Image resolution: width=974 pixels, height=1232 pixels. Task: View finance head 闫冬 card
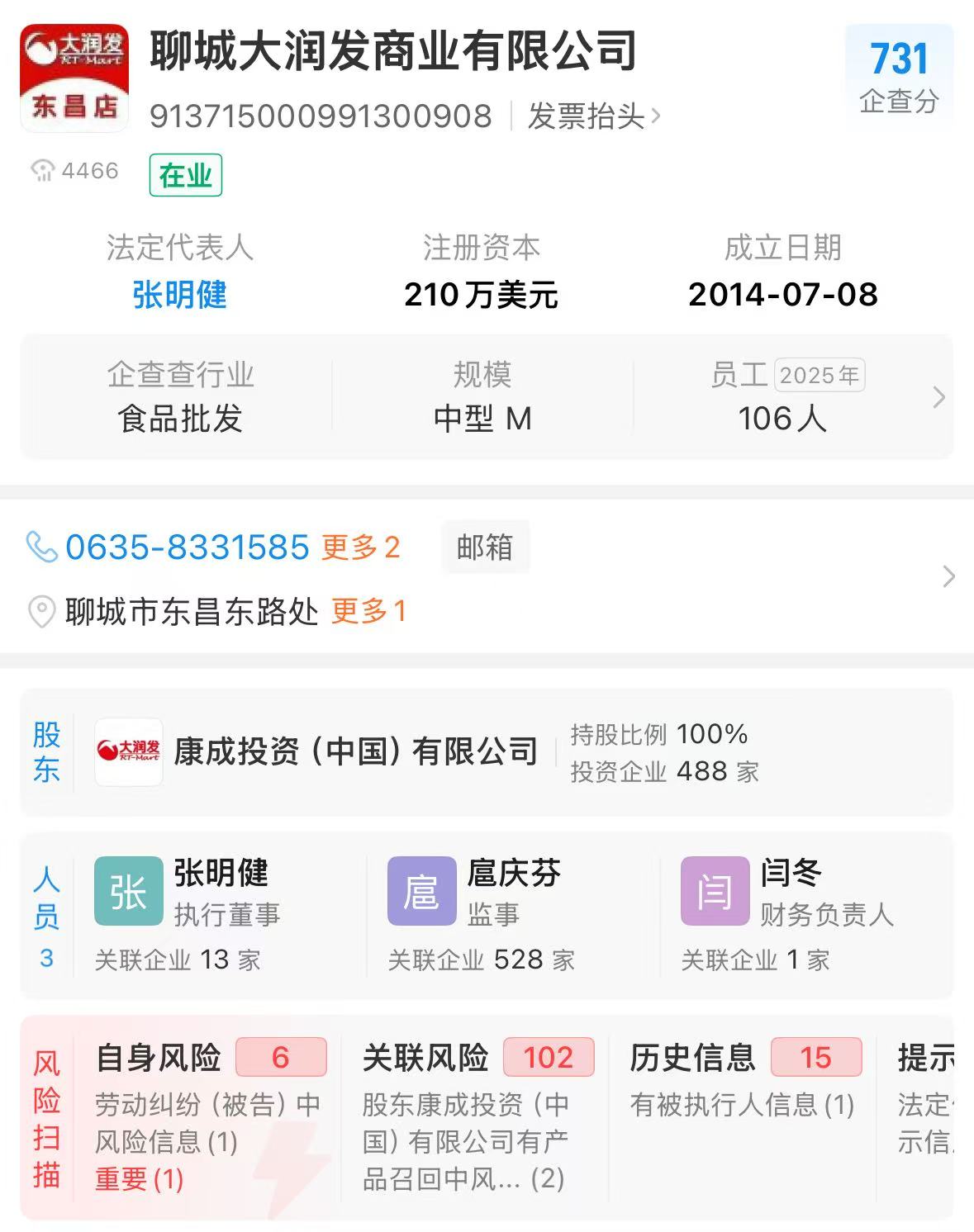[x=807, y=915]
